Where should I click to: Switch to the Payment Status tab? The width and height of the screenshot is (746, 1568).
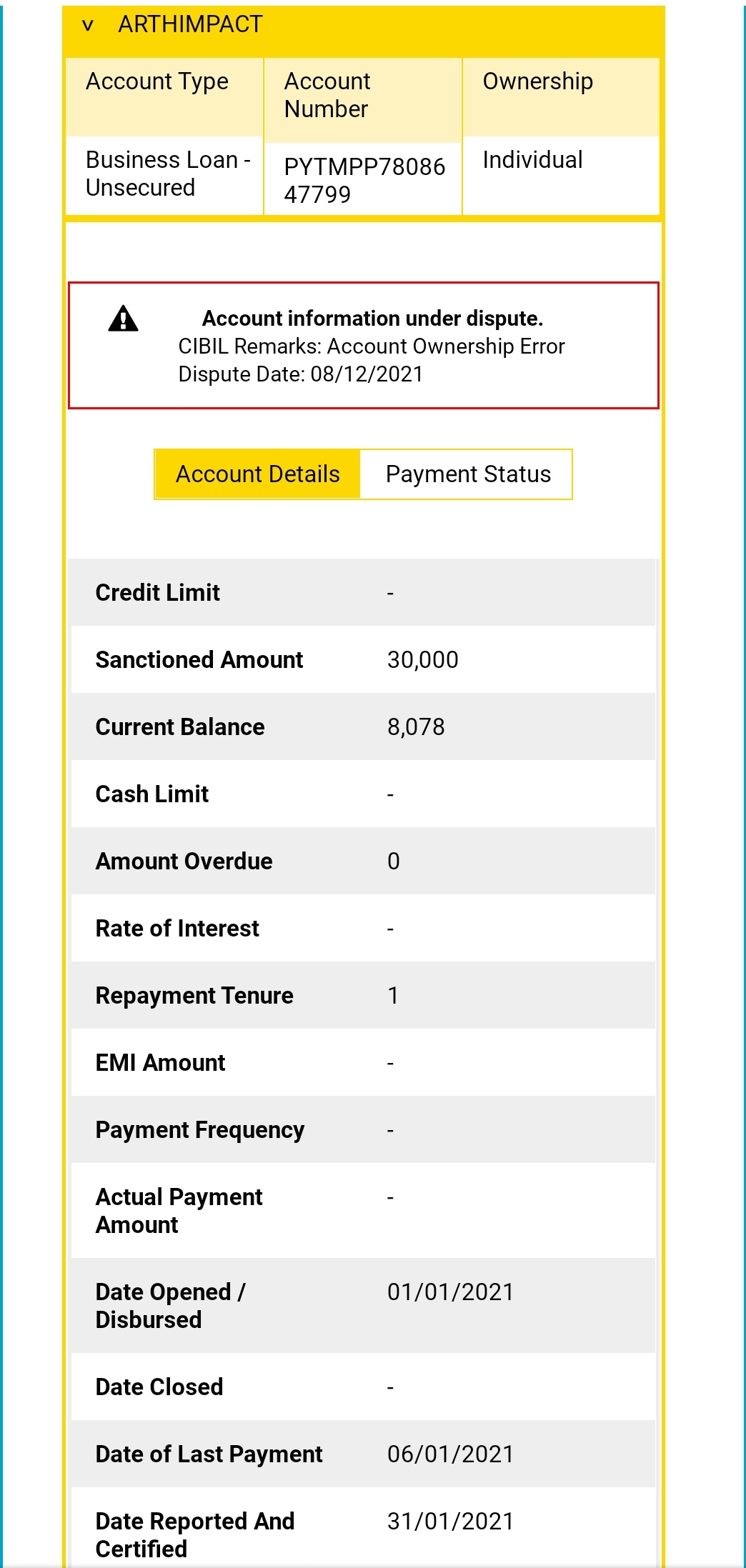pos(467,474)
